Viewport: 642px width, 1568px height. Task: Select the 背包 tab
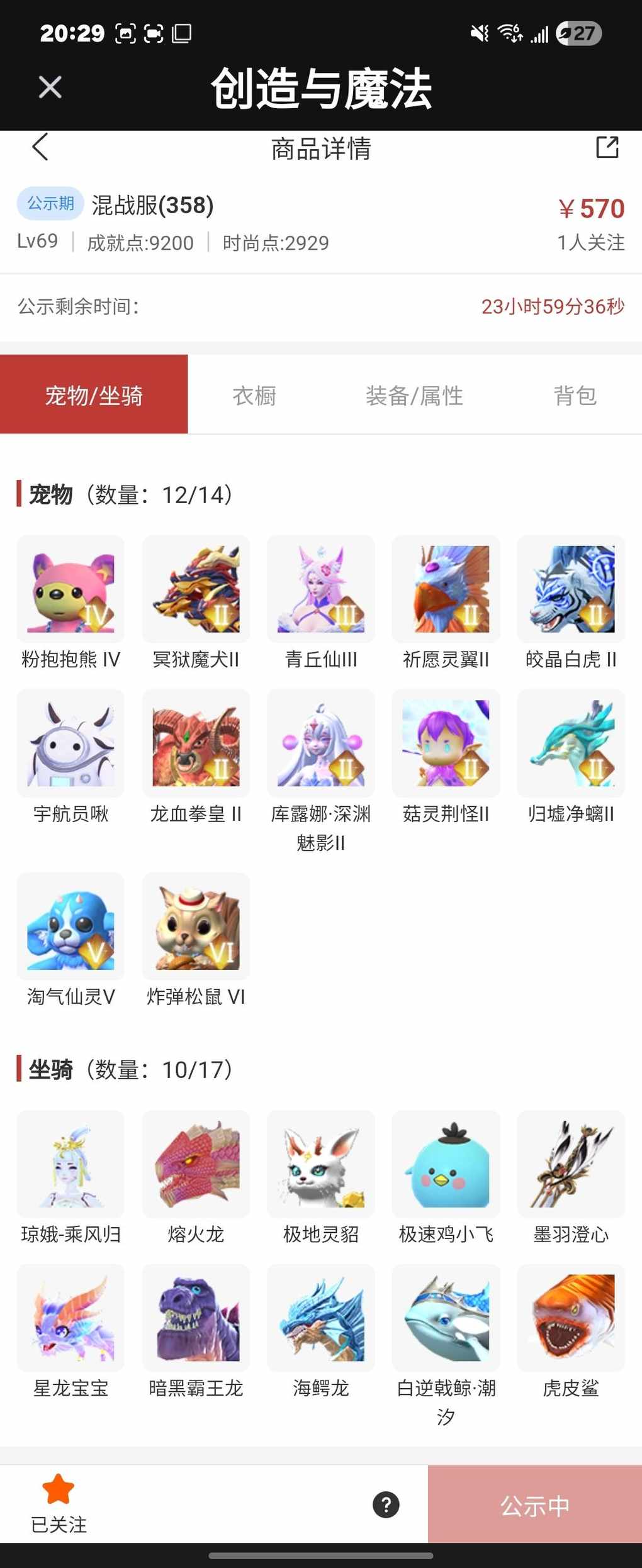click(x=575, y=395)
